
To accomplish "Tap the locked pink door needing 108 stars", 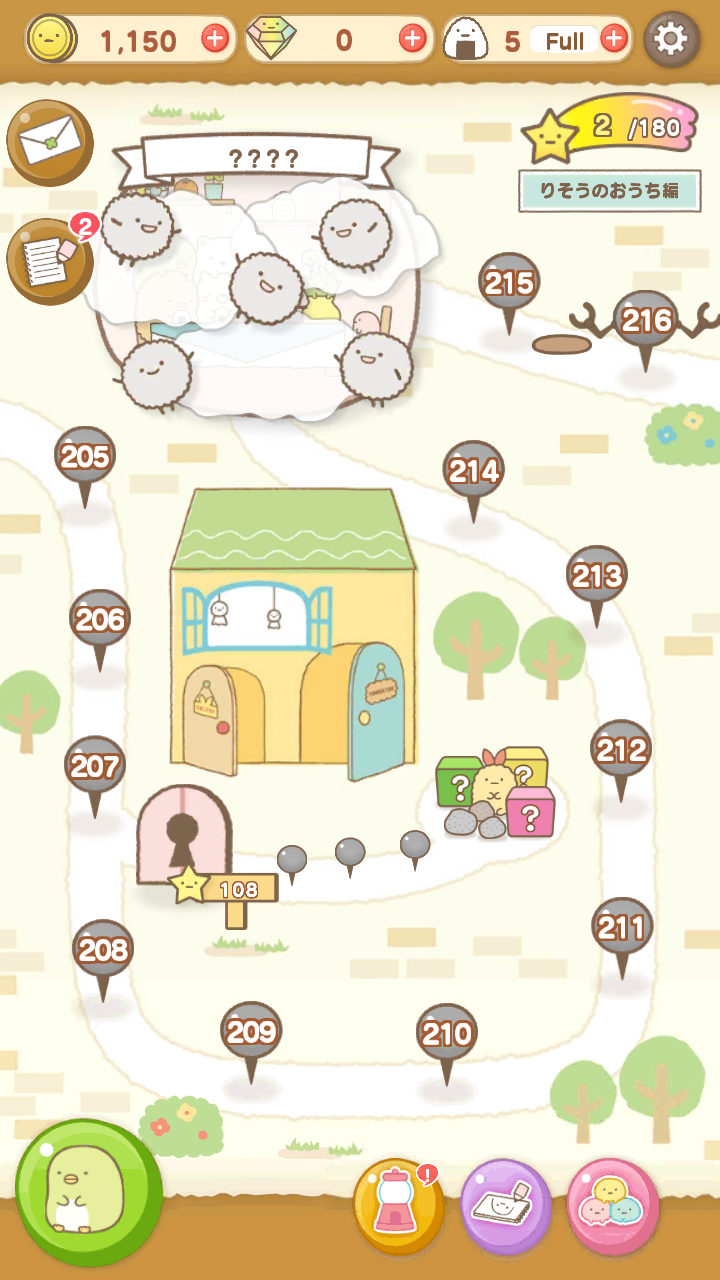I will (183, 833).
